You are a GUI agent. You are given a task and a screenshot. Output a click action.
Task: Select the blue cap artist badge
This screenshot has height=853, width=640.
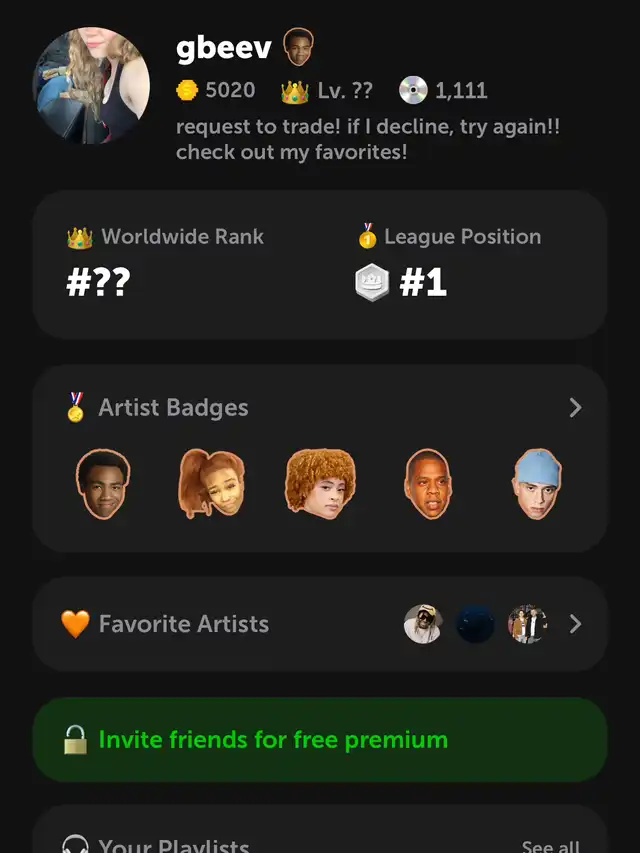(537, 484)
